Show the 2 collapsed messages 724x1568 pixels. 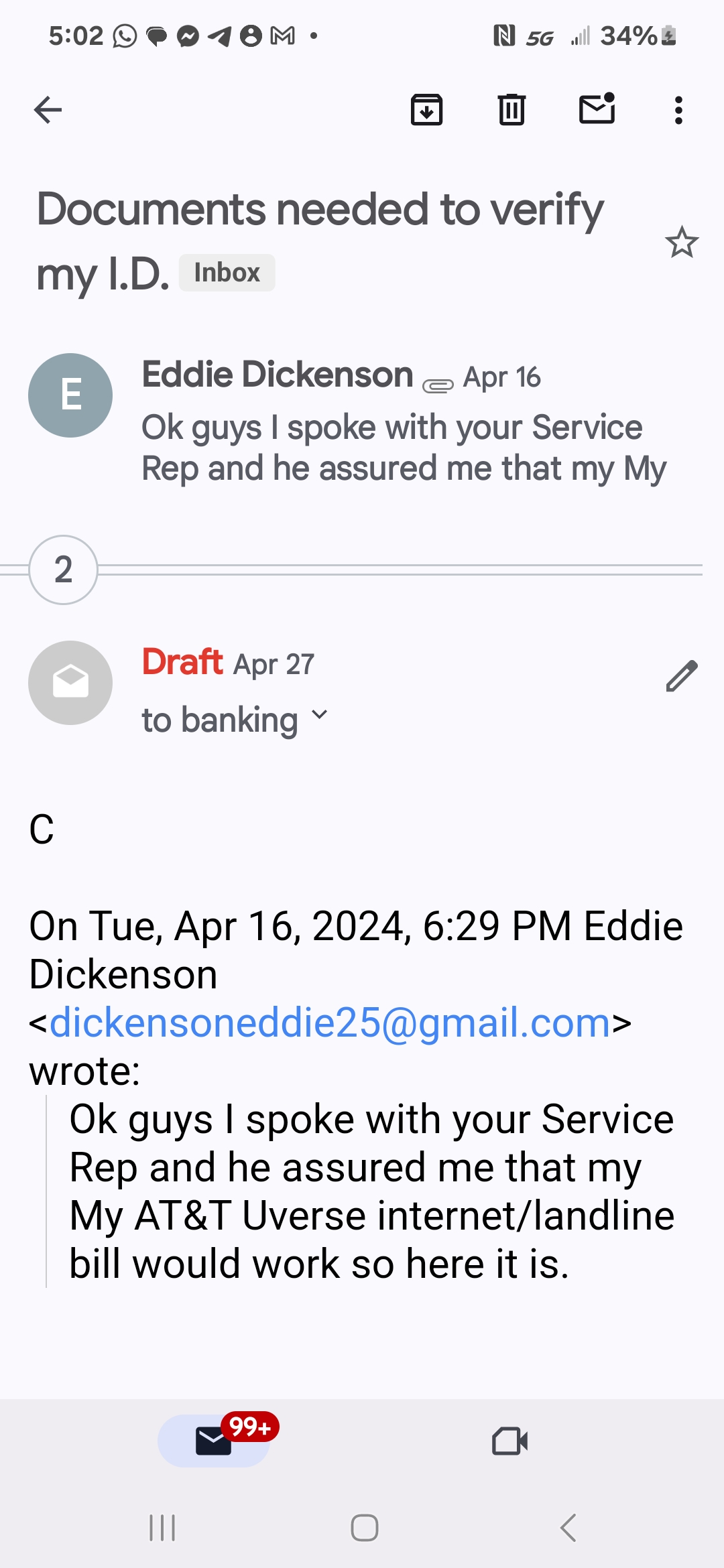[63, 570]
